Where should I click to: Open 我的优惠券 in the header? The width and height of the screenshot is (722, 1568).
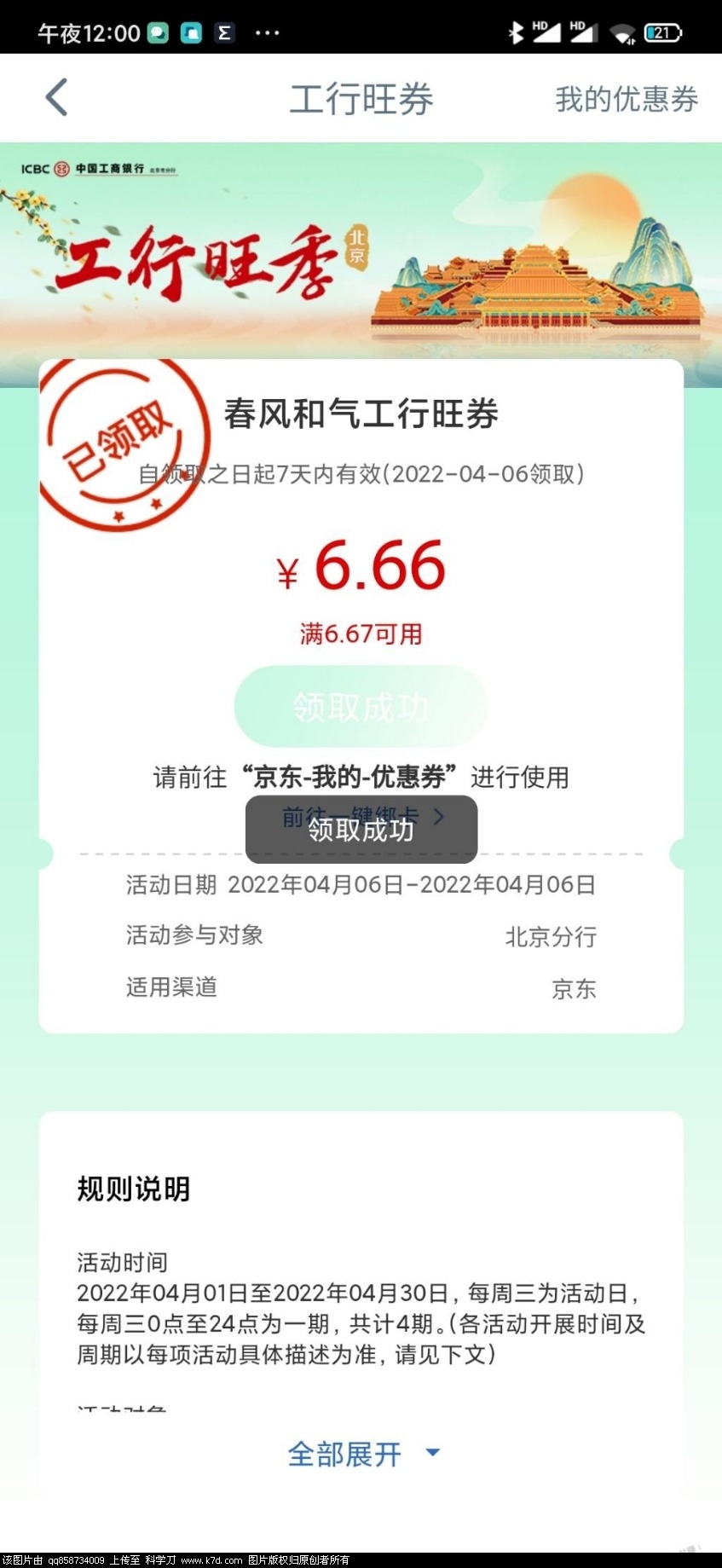click(626, 99)
